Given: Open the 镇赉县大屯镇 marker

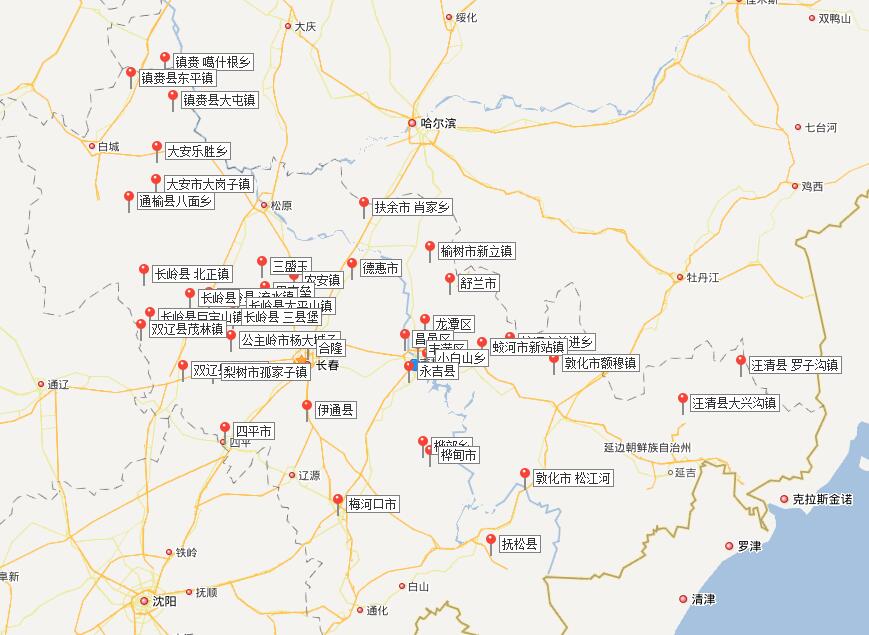Looking at the screenshot, I should (173, 98).
